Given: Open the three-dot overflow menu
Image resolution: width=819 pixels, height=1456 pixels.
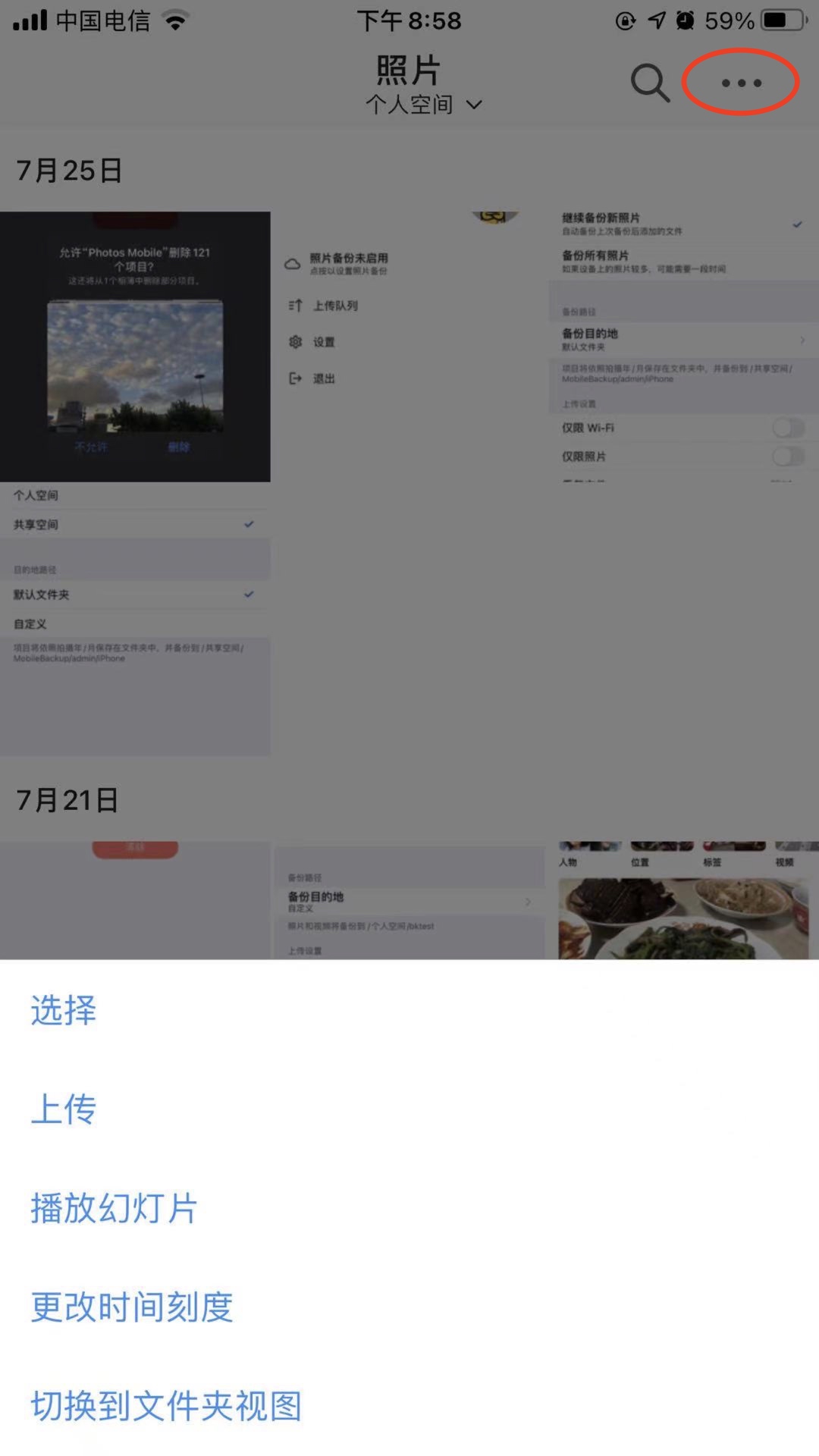Looking at the screenshot, I should [741, 83].
